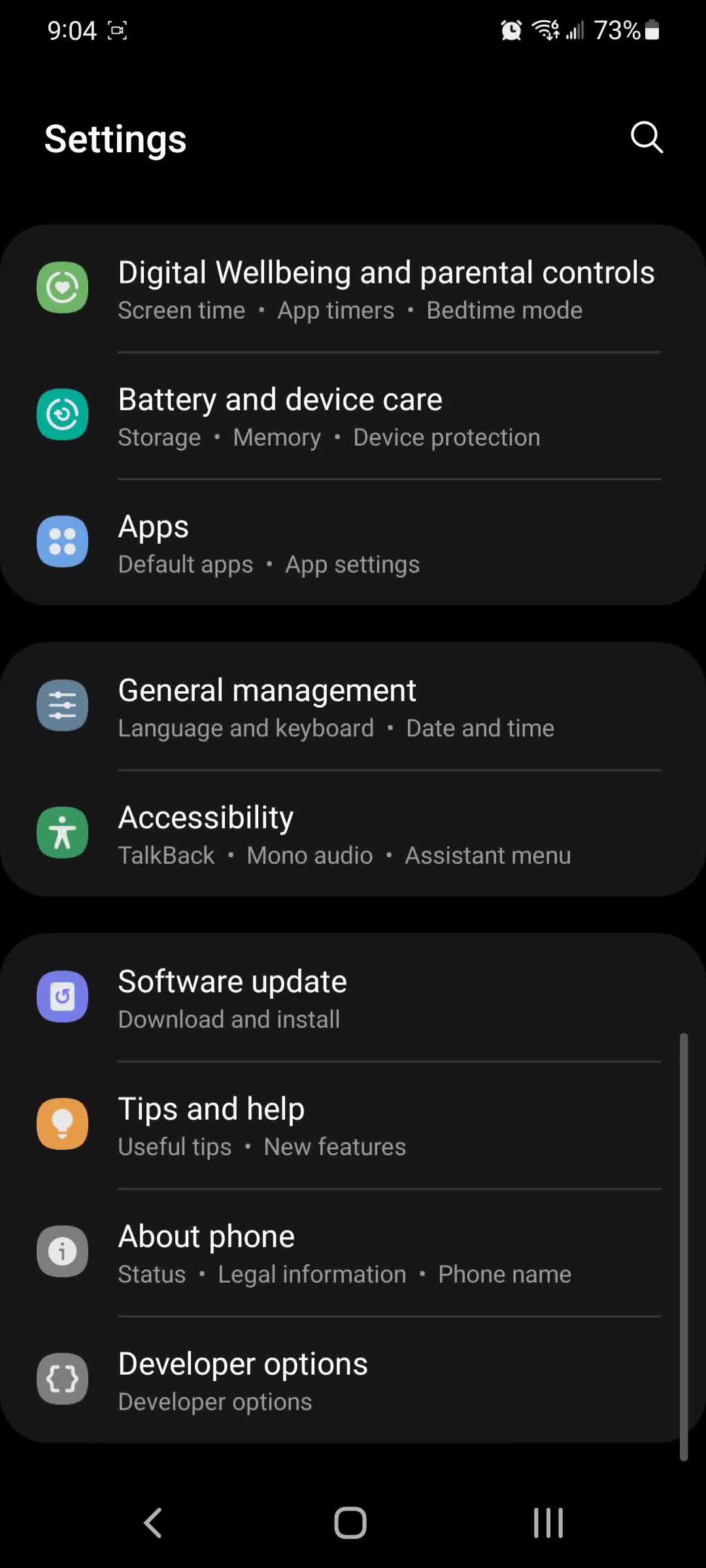Image resolution: width=706 pixels, height=1568 pixels.
Task: Open General management
Action: 353,707
